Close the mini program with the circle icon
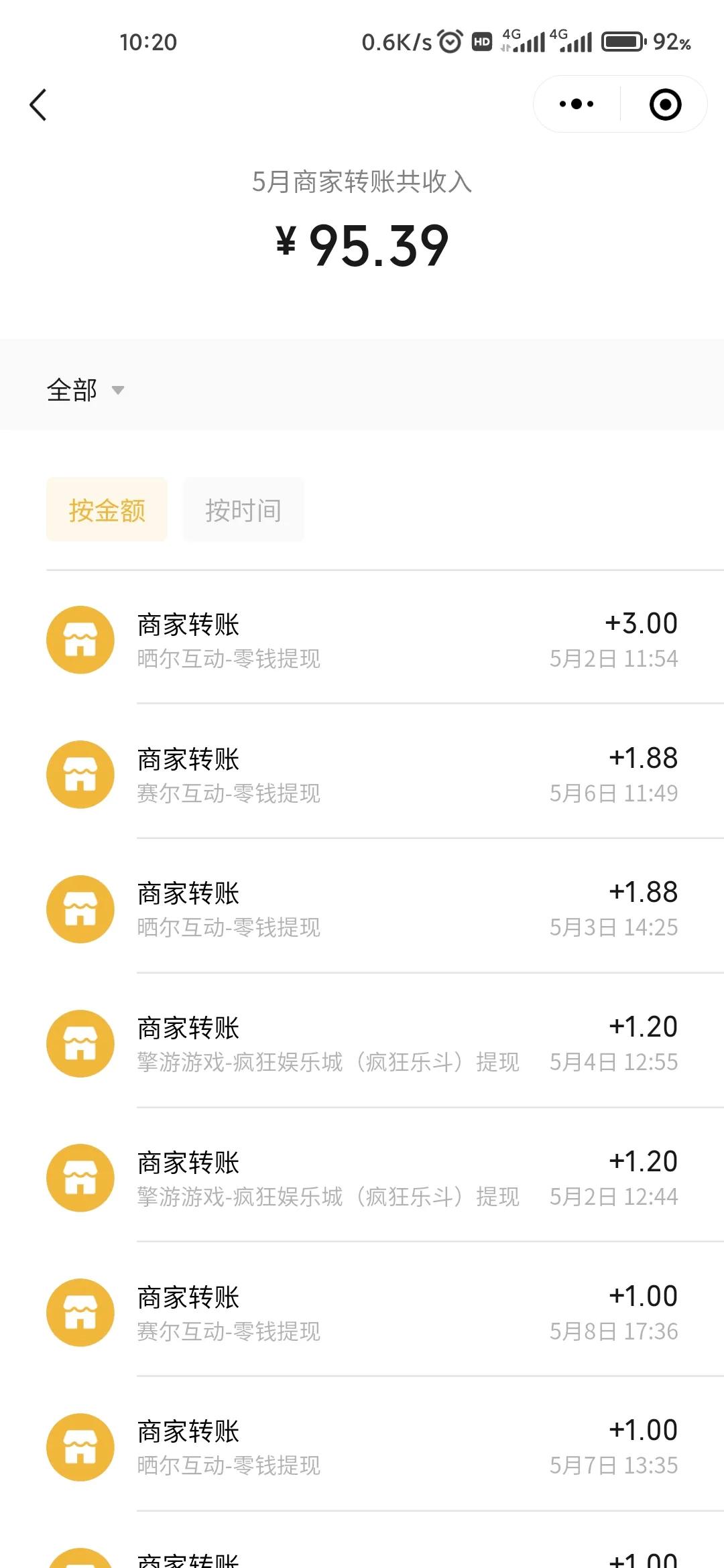 tap(665, 105)
